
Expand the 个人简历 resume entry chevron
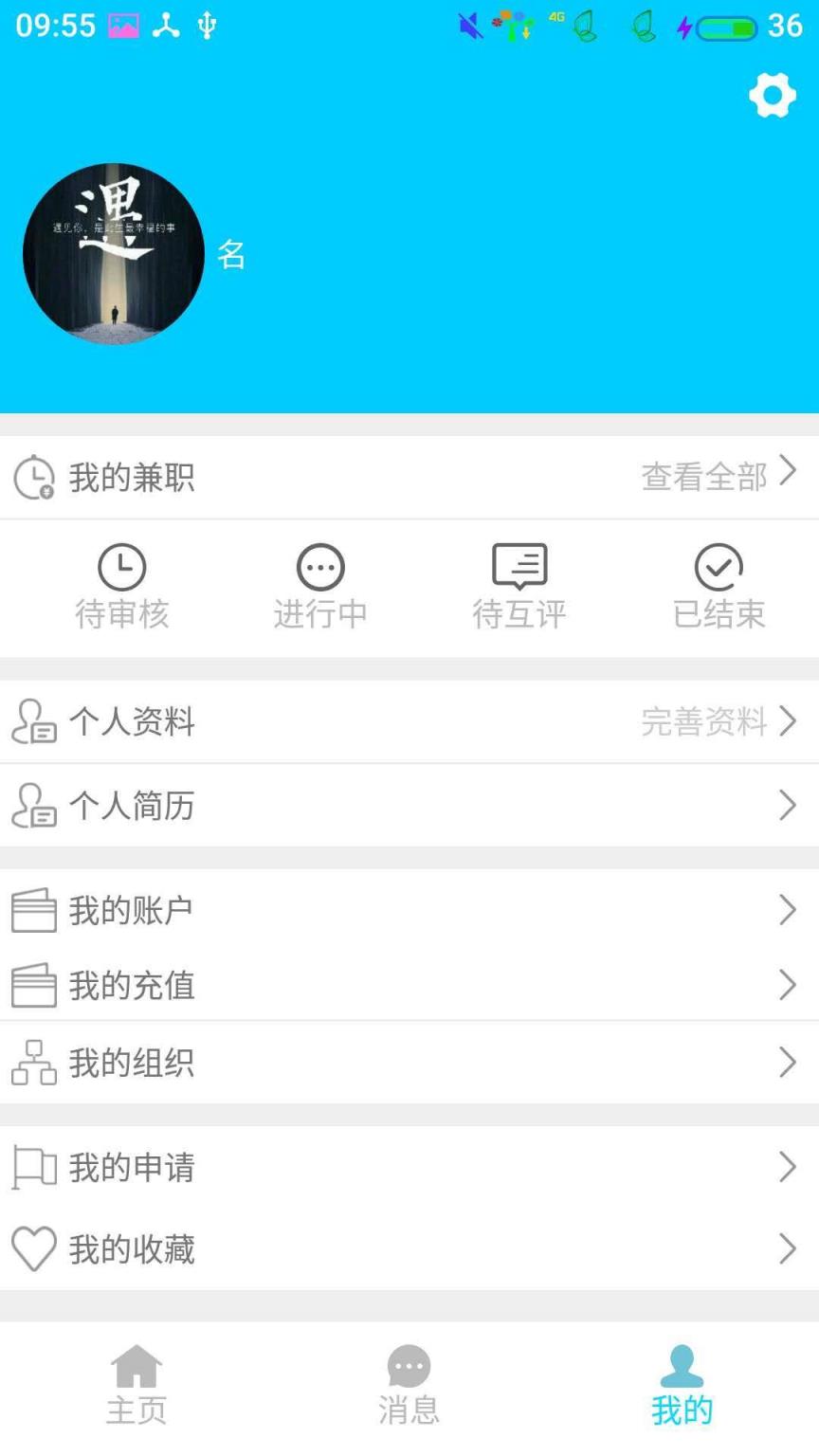[788, 805]
